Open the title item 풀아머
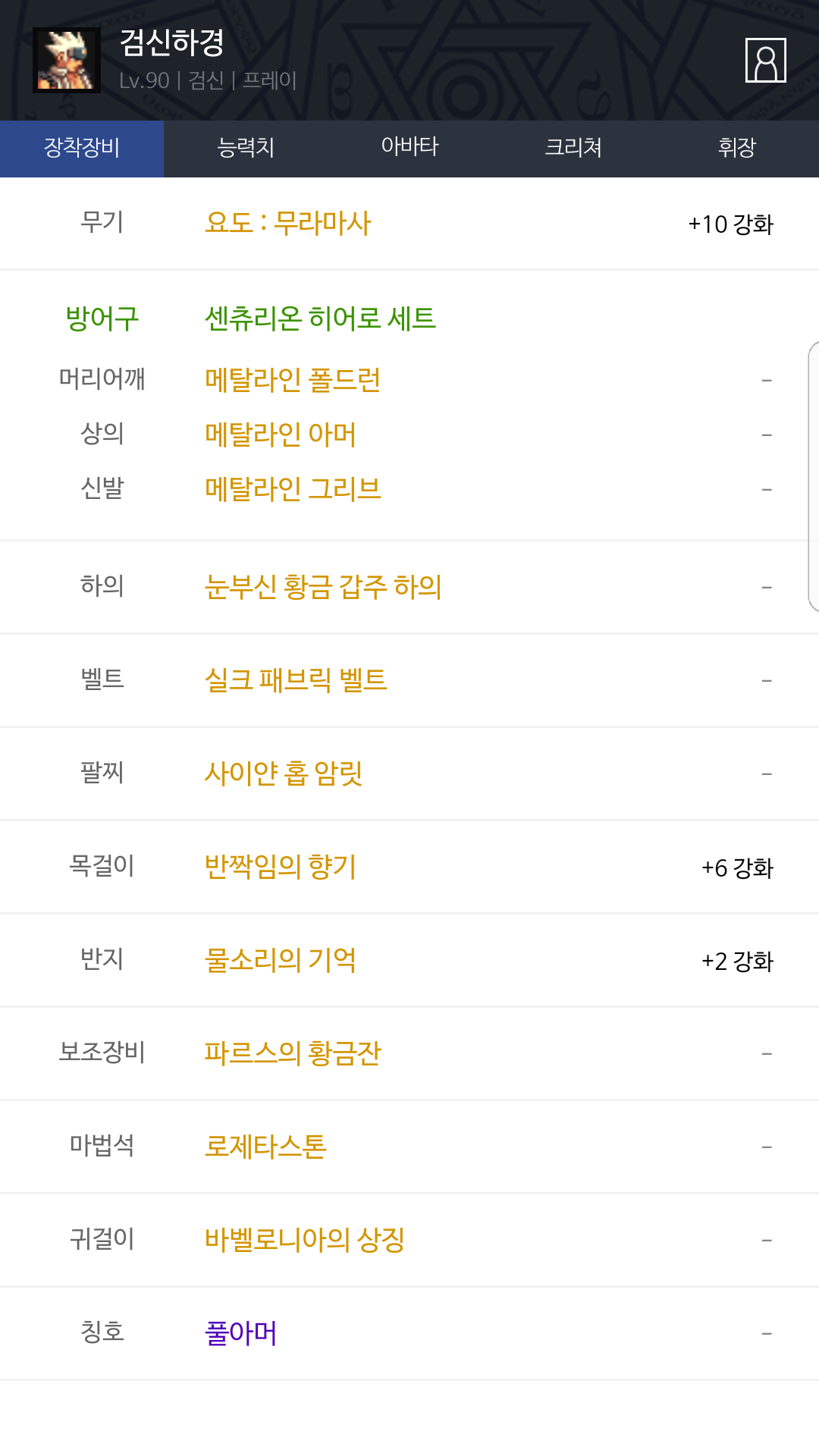The image size is (819, 1456). pyautogui.click(x=241, y=1332)
